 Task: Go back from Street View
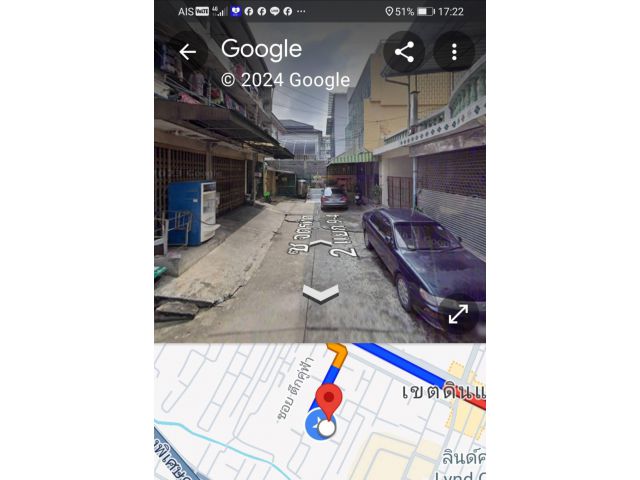pos(187,52)
